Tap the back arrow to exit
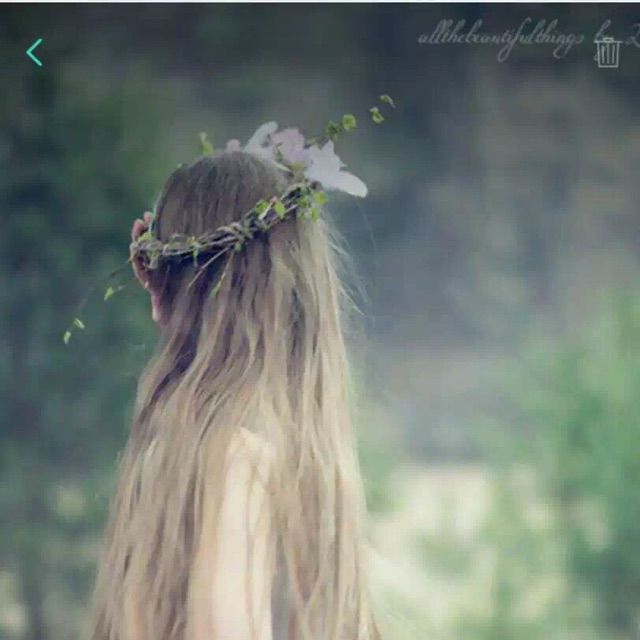This screenshot has width=640, height=640. [x=35, y=52]
